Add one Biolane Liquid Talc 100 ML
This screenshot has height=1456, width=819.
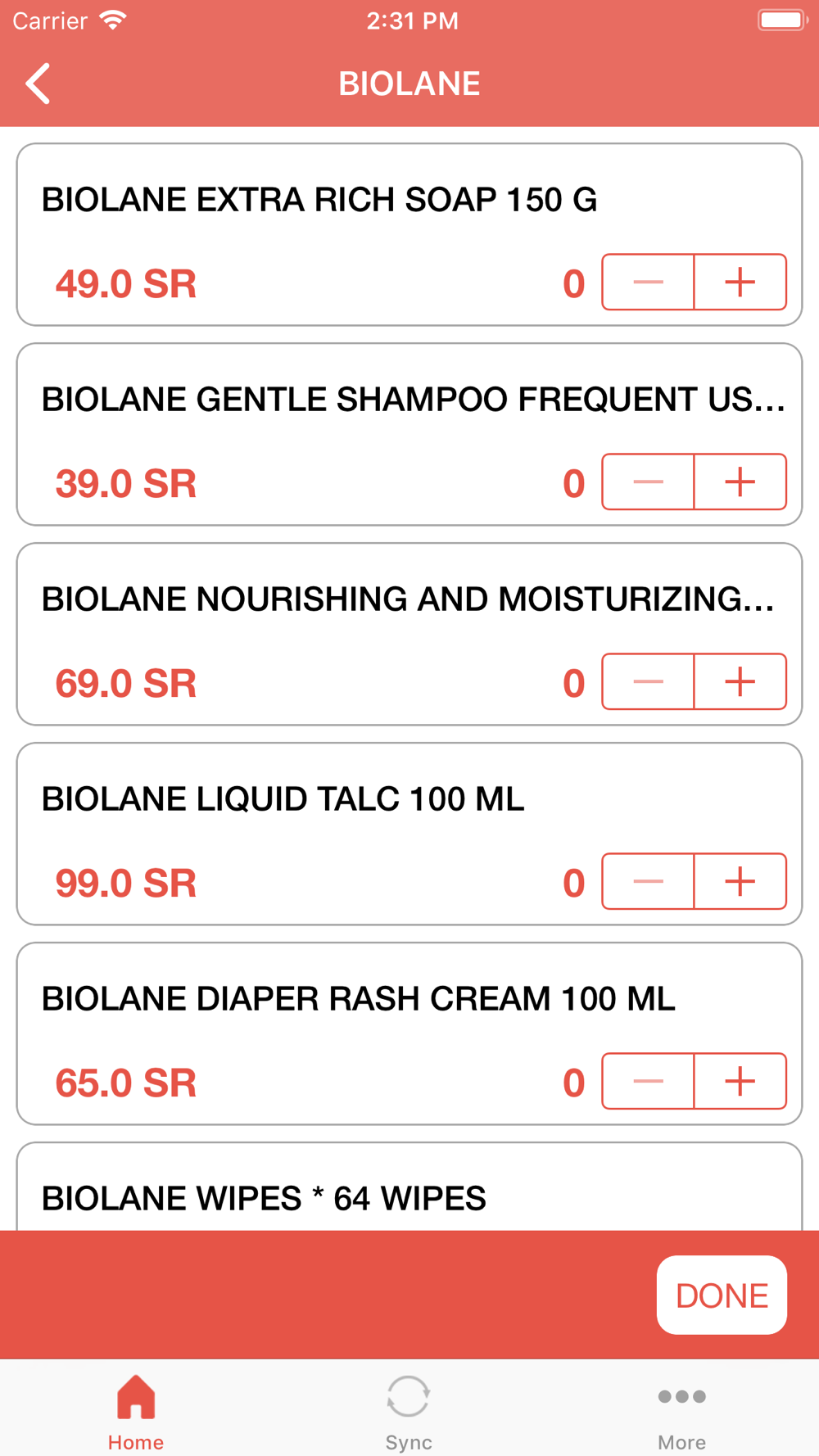(740, 882)
